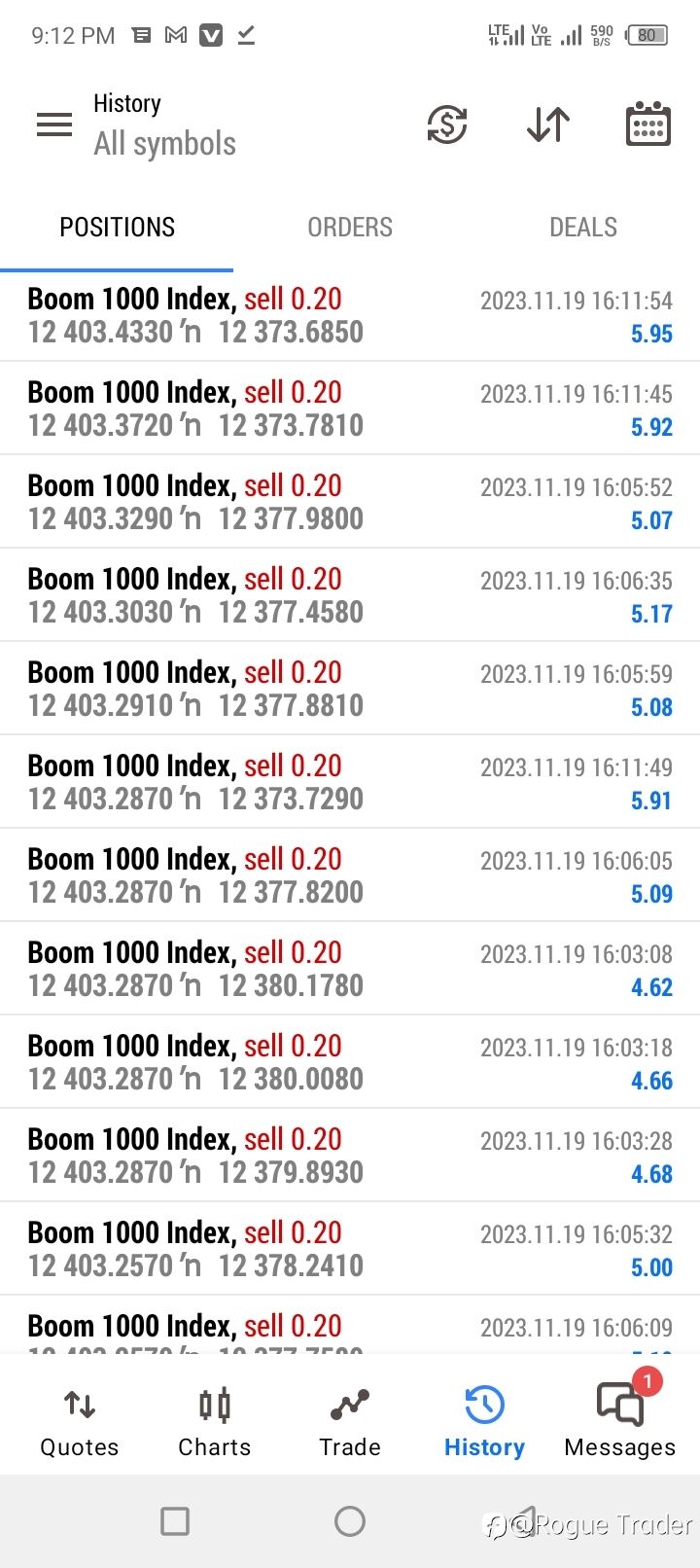
Task: Tap the system home button
Action: (x=350, y=1521)
